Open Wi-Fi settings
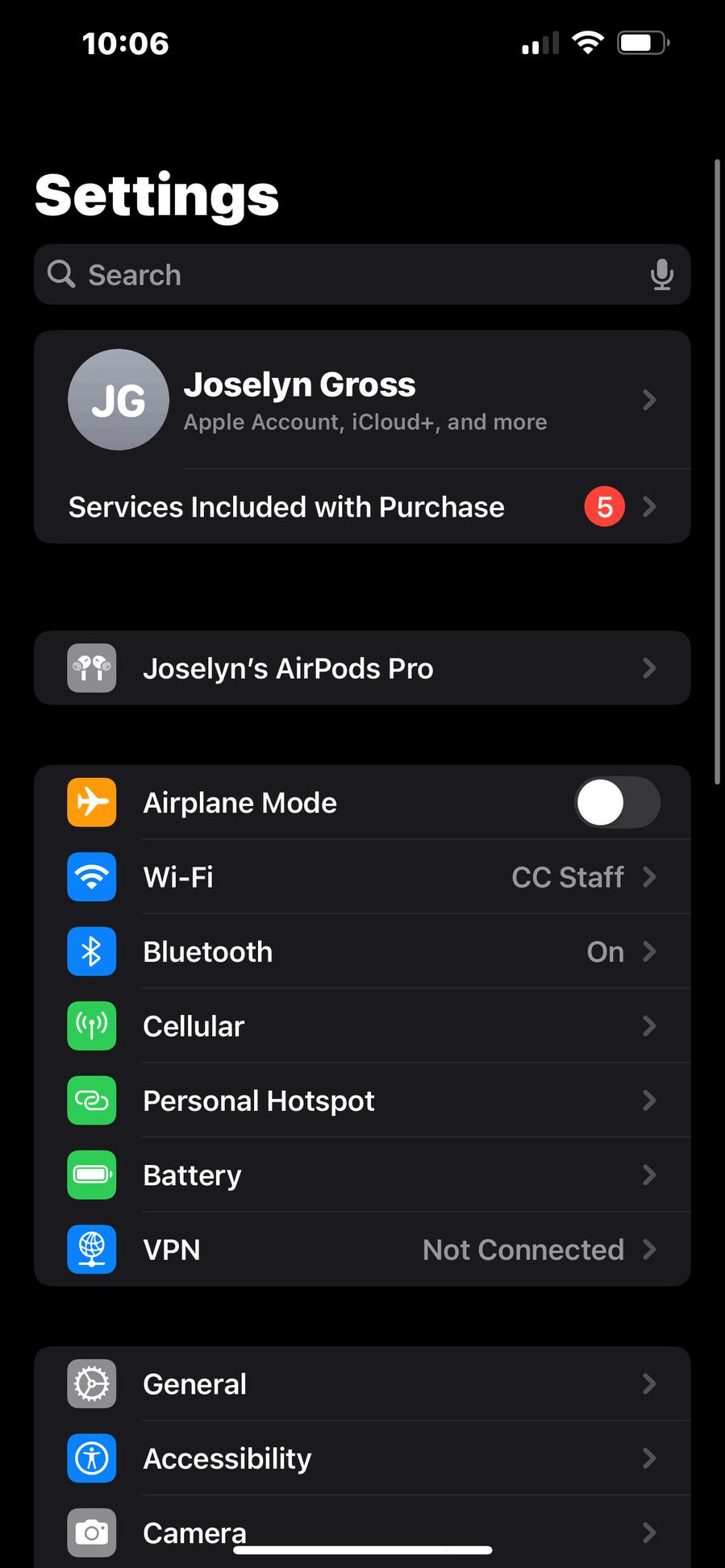 pos(363,877)
